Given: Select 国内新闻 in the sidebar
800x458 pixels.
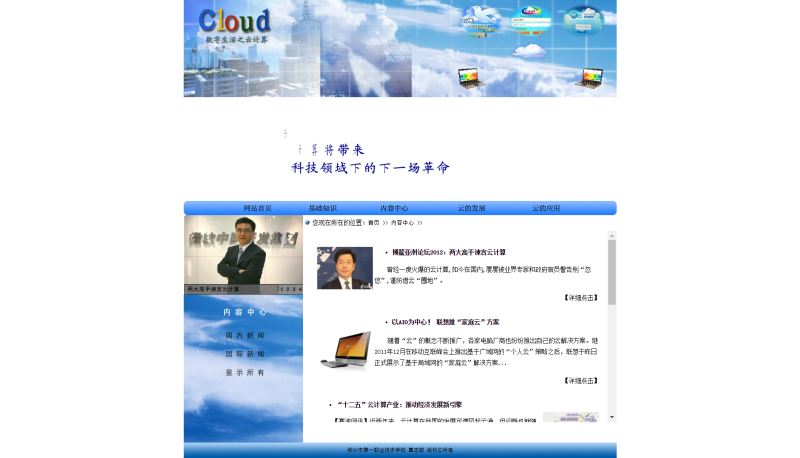Looking at the screenshot, I should click(x=245, y=336).
